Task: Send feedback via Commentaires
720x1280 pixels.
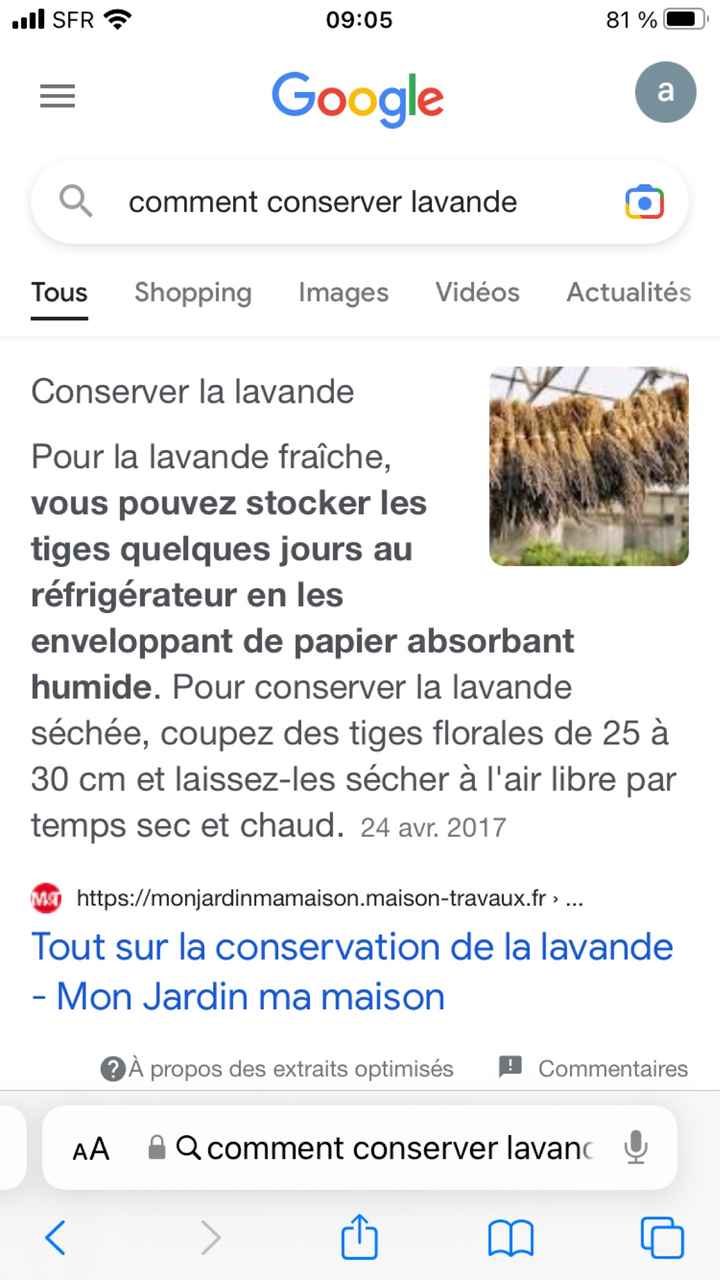Action: (594, 1069)
